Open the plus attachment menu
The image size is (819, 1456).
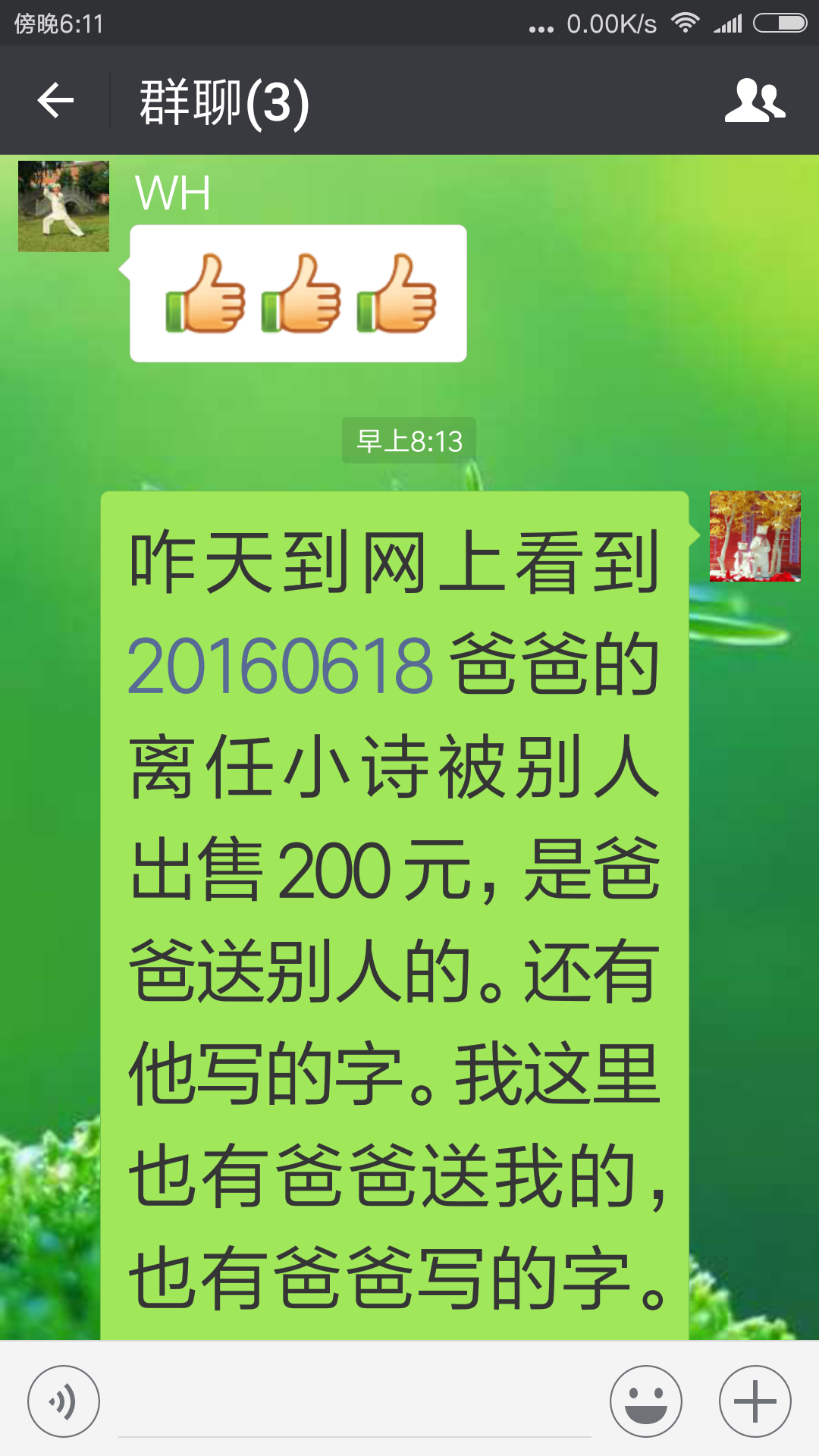755,1401
